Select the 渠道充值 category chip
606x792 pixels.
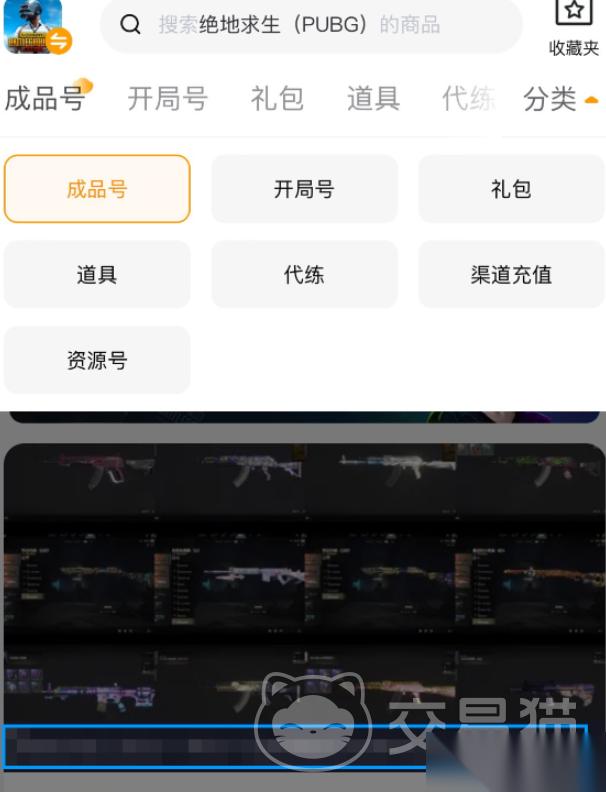[511, 274]
